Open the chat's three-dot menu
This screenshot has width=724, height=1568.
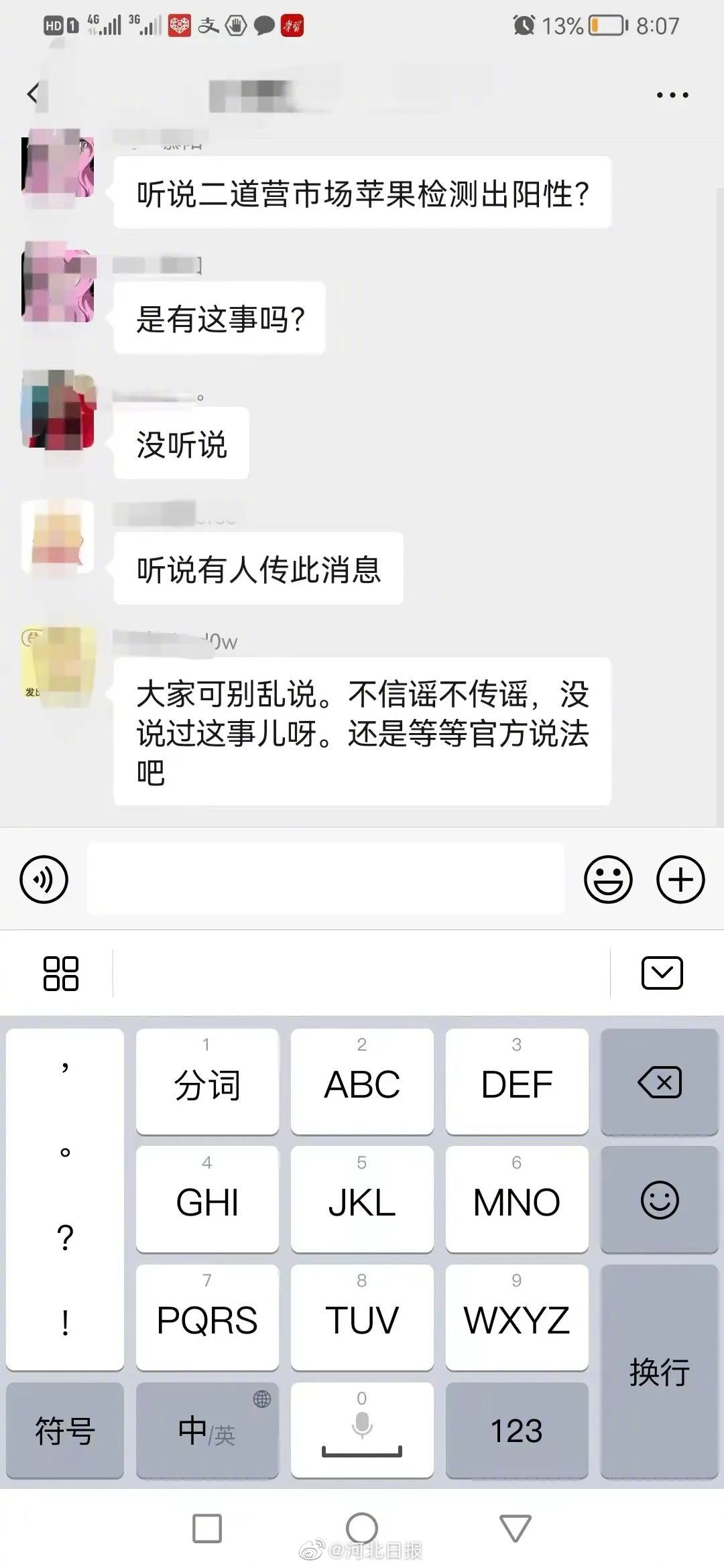click(x=672, y=95)
